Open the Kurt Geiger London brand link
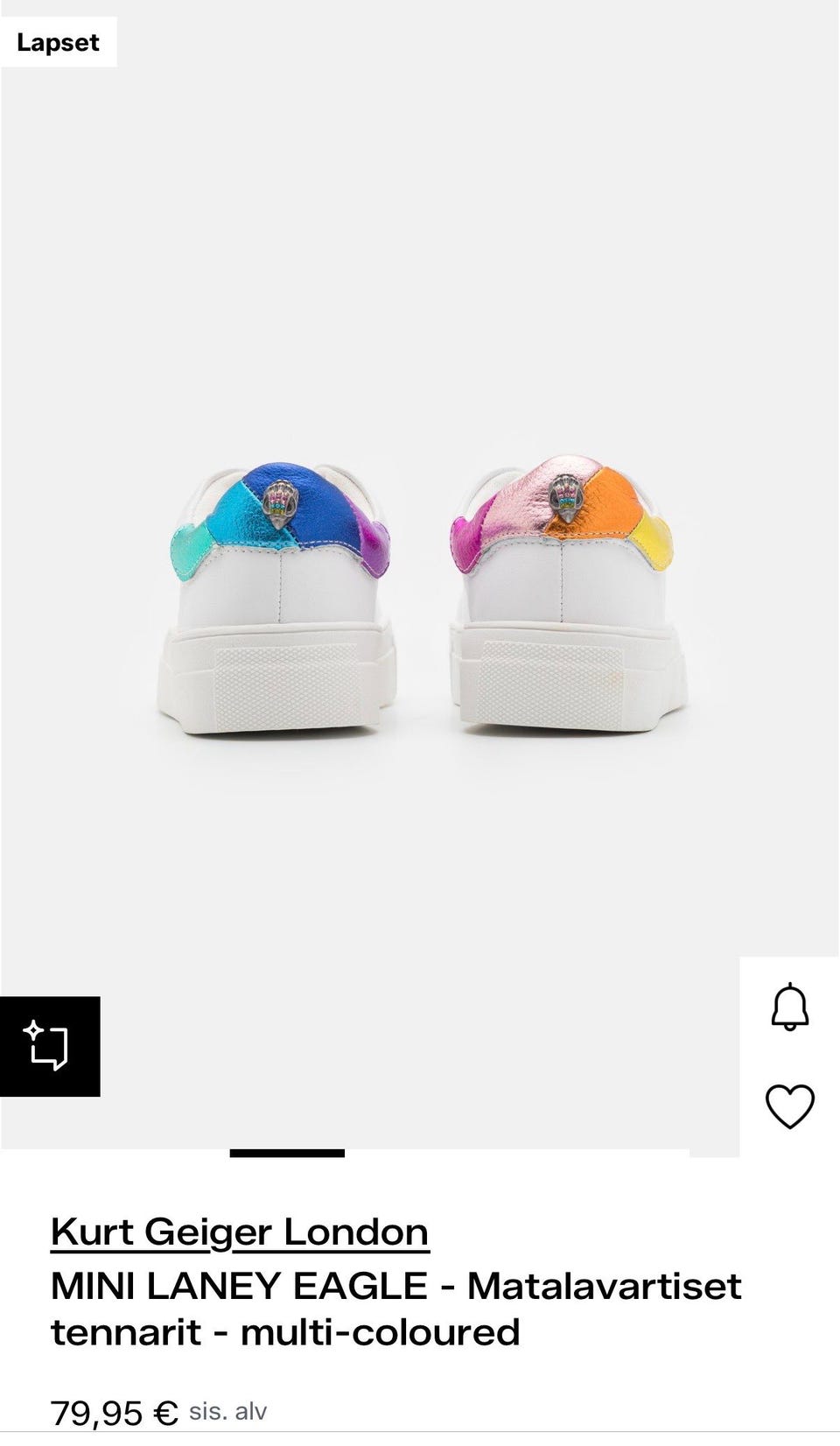This screenshot has height=1446, width=840. click(x=240, y=1232)
